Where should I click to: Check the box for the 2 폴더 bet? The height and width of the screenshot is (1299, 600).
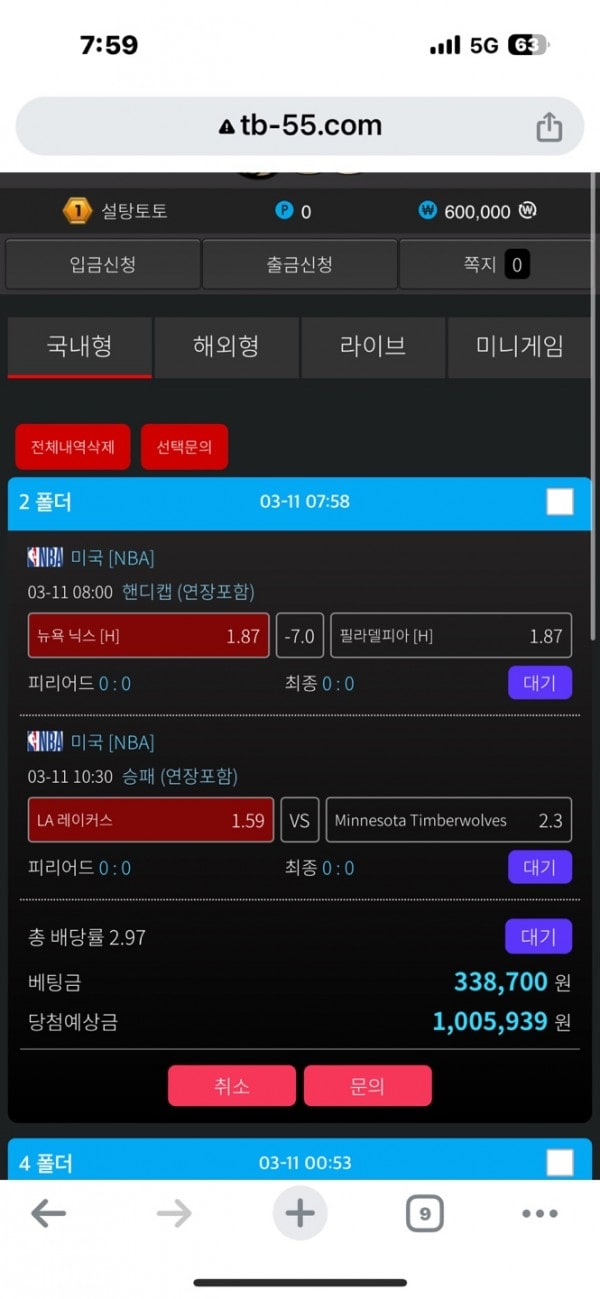tap(560, 502)
